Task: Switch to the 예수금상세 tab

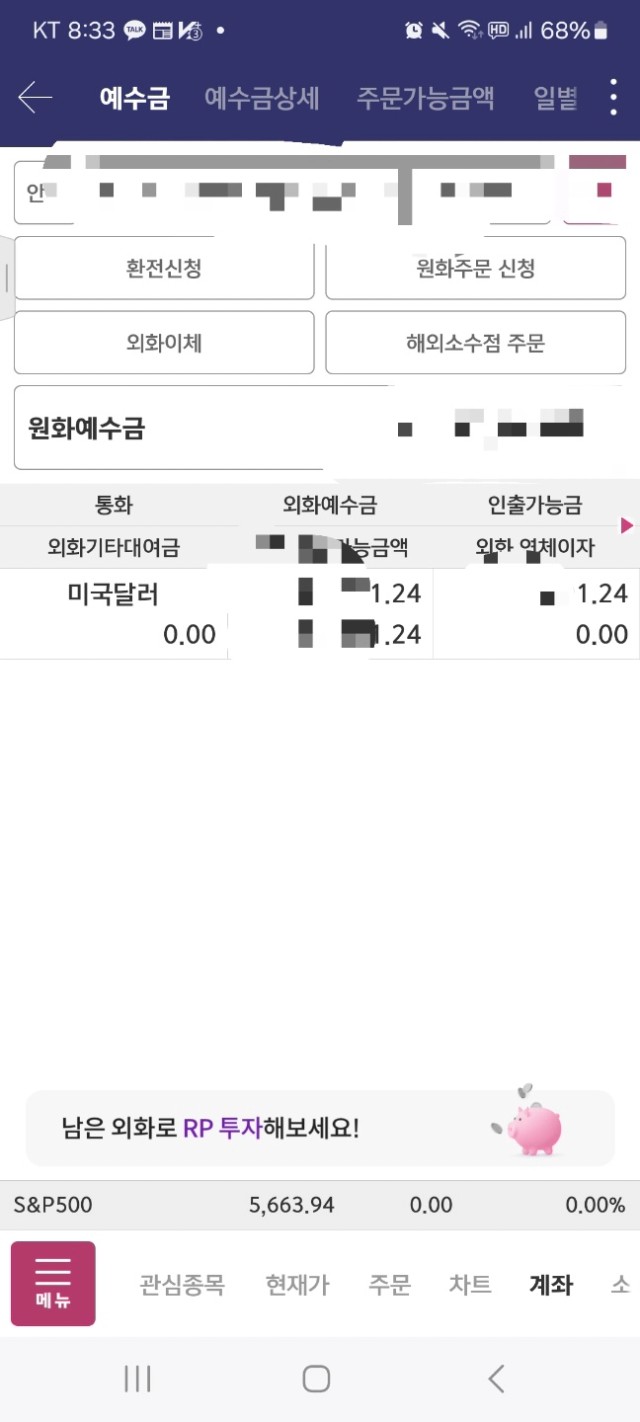Action: 262,98
